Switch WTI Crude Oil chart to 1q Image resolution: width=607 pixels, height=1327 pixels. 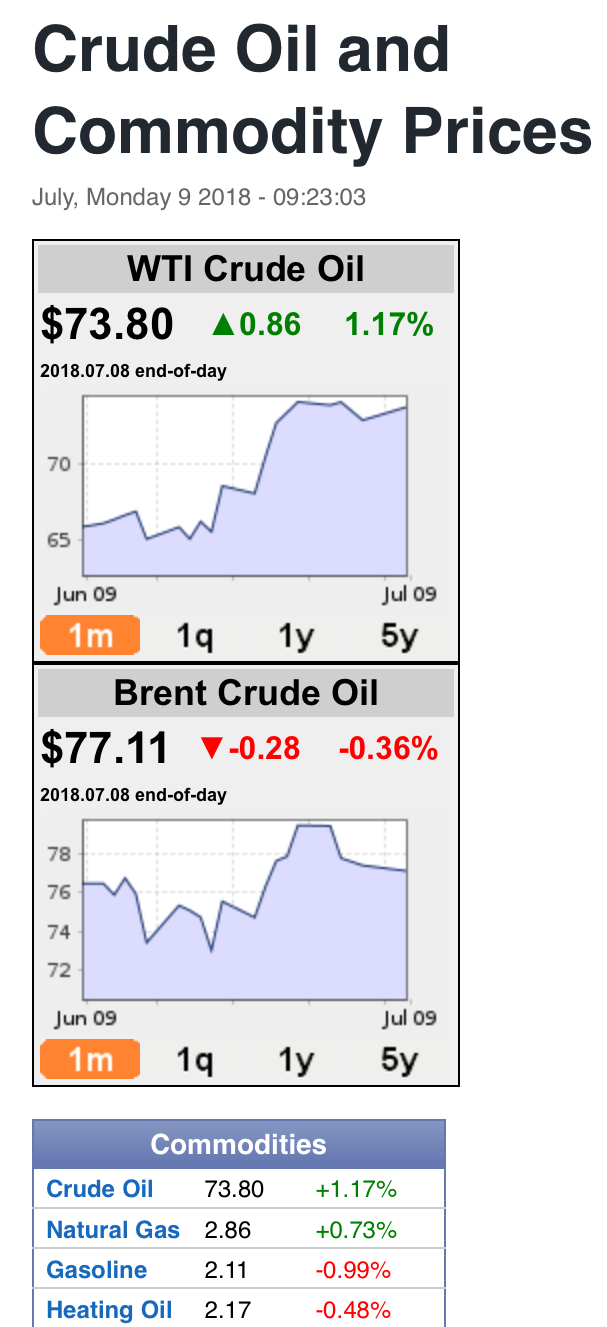point(194,635)
